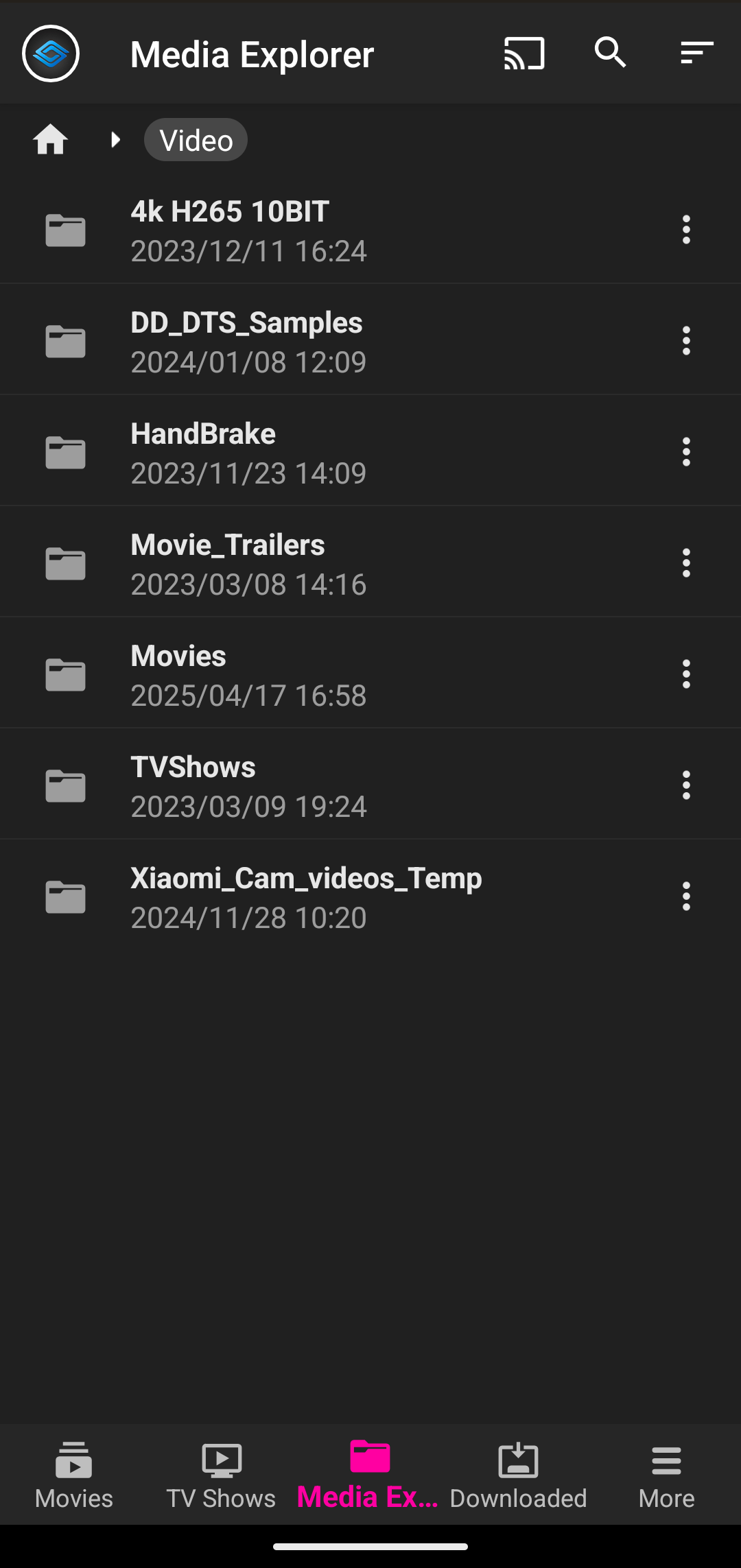
Task: Tap the cast to device icon
Action: [x=524, y=54]
